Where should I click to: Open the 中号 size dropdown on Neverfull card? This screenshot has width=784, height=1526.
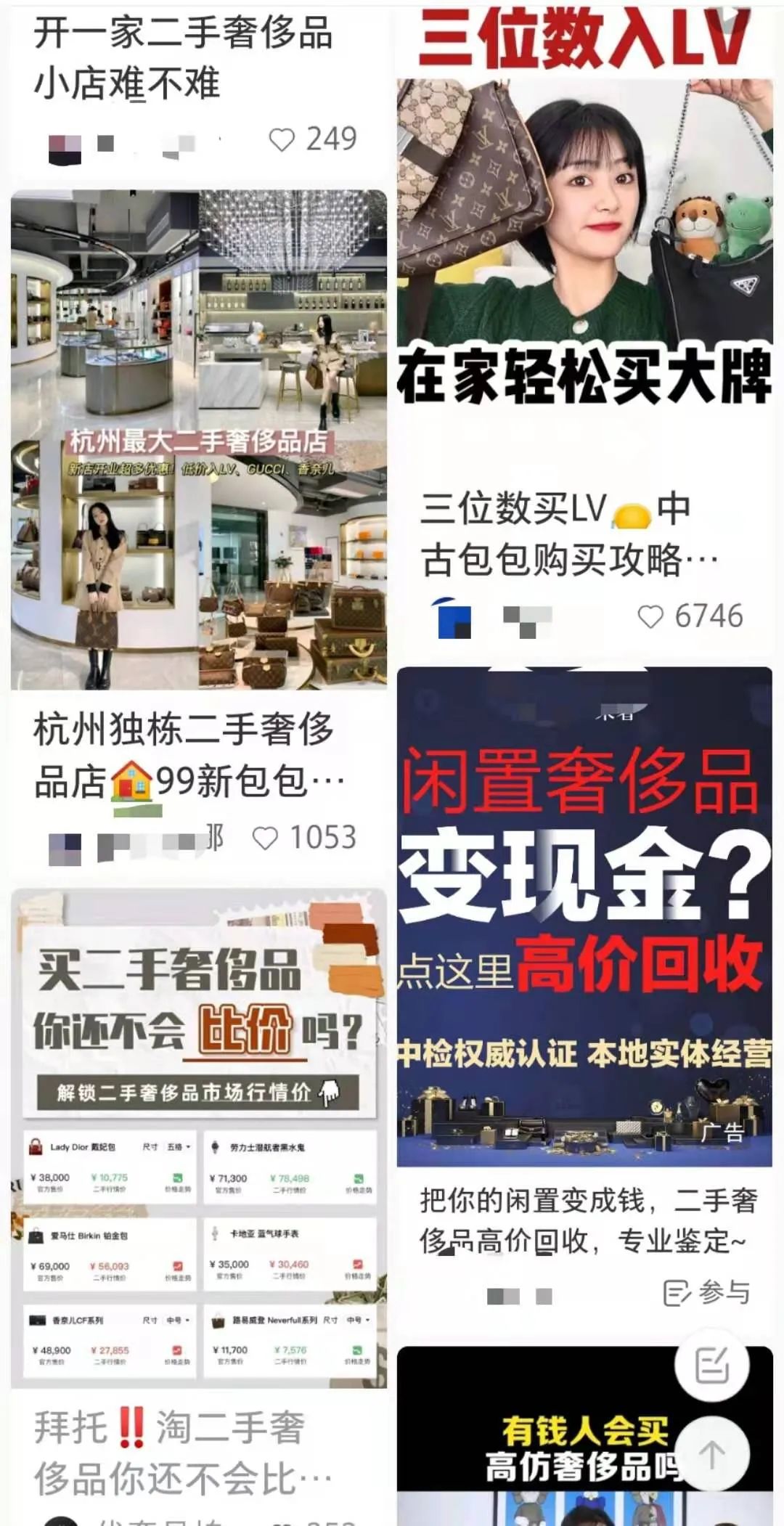click(357, 1319)
